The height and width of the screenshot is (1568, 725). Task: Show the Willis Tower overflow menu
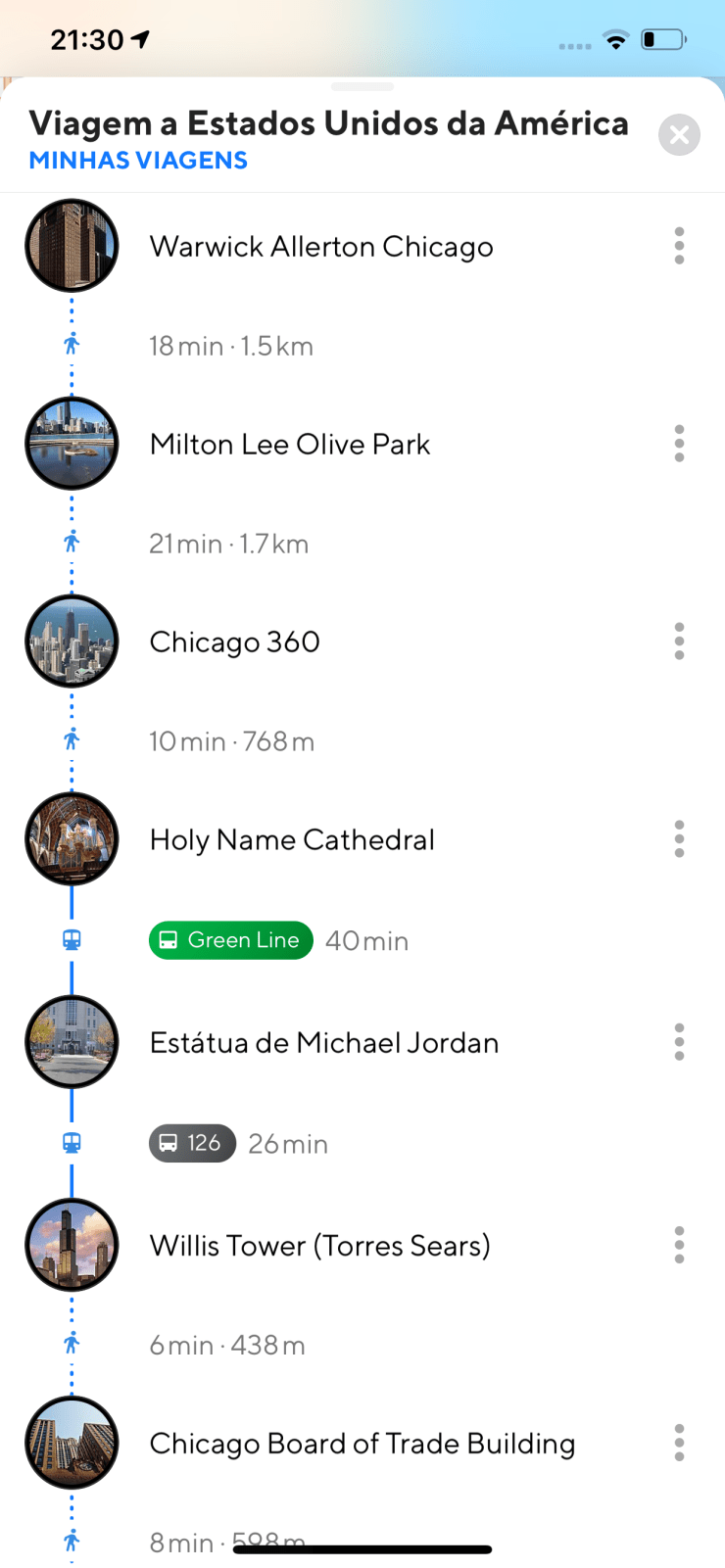679,1245
